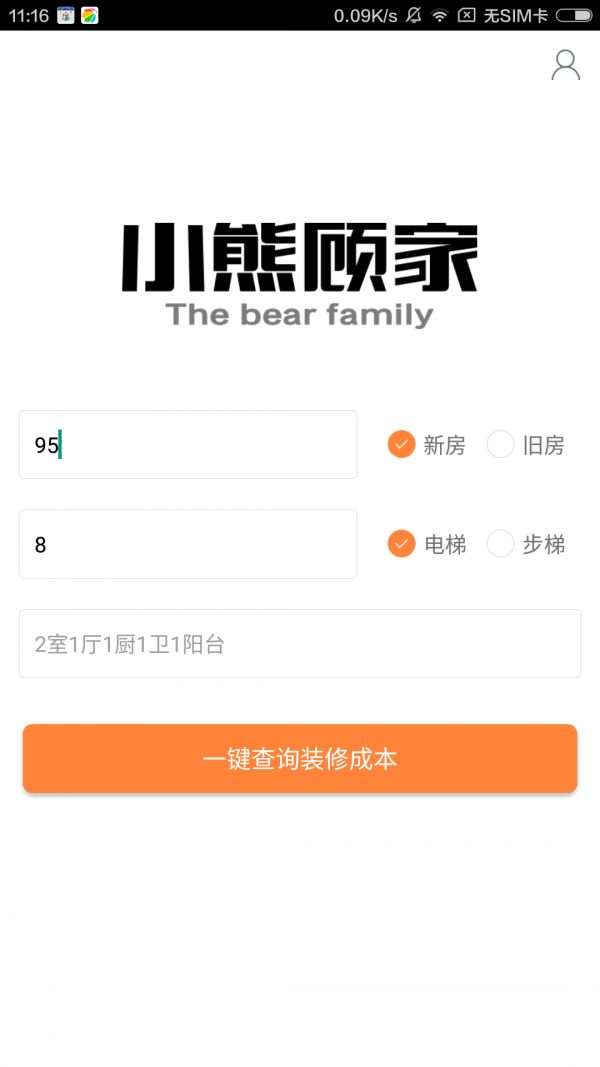Screen dimensions: 600x1067
Task: Switch to the 步梯 option
Action: [501, 544]
